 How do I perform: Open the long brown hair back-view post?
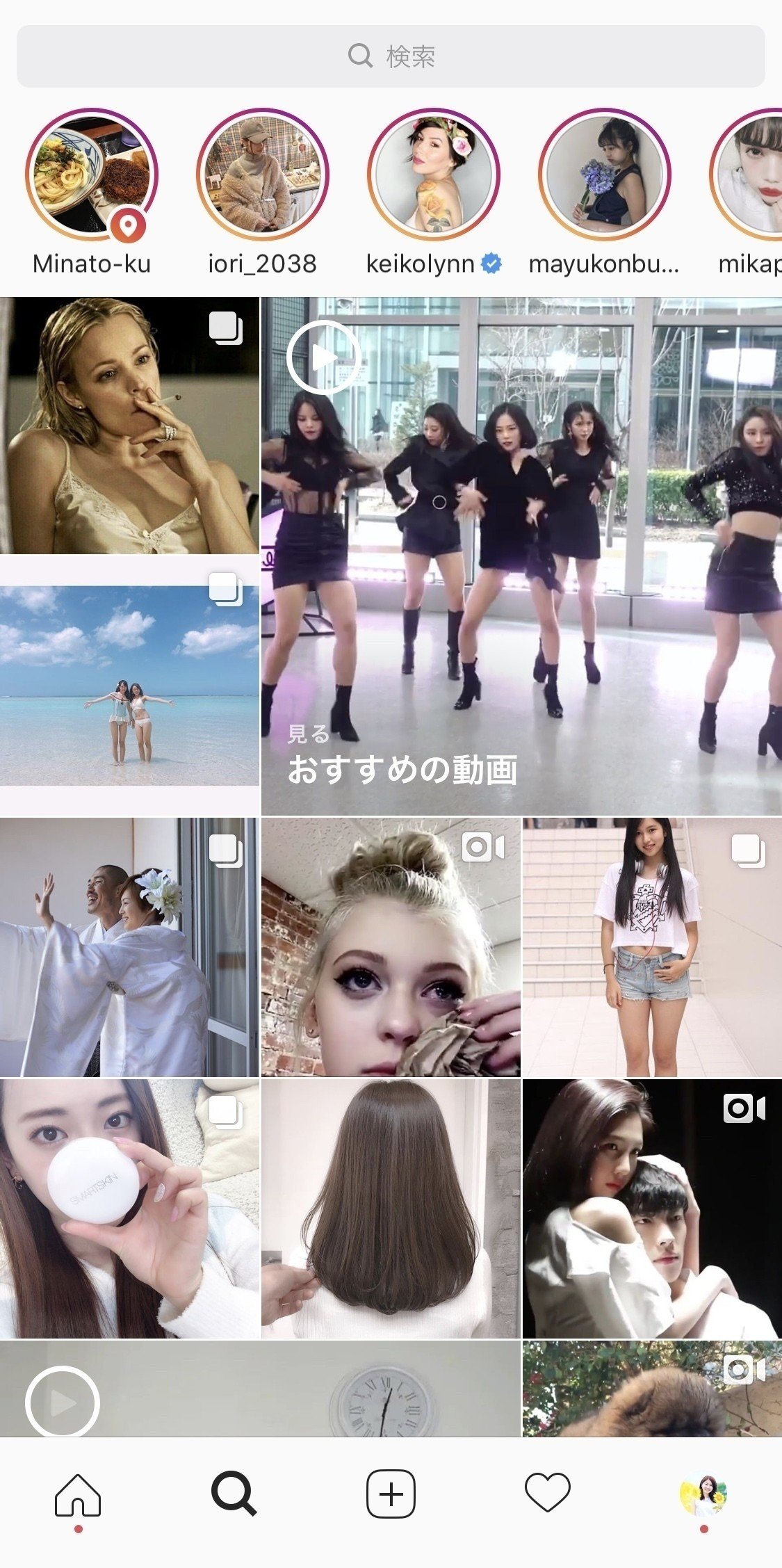click(x=391, y=1209)
